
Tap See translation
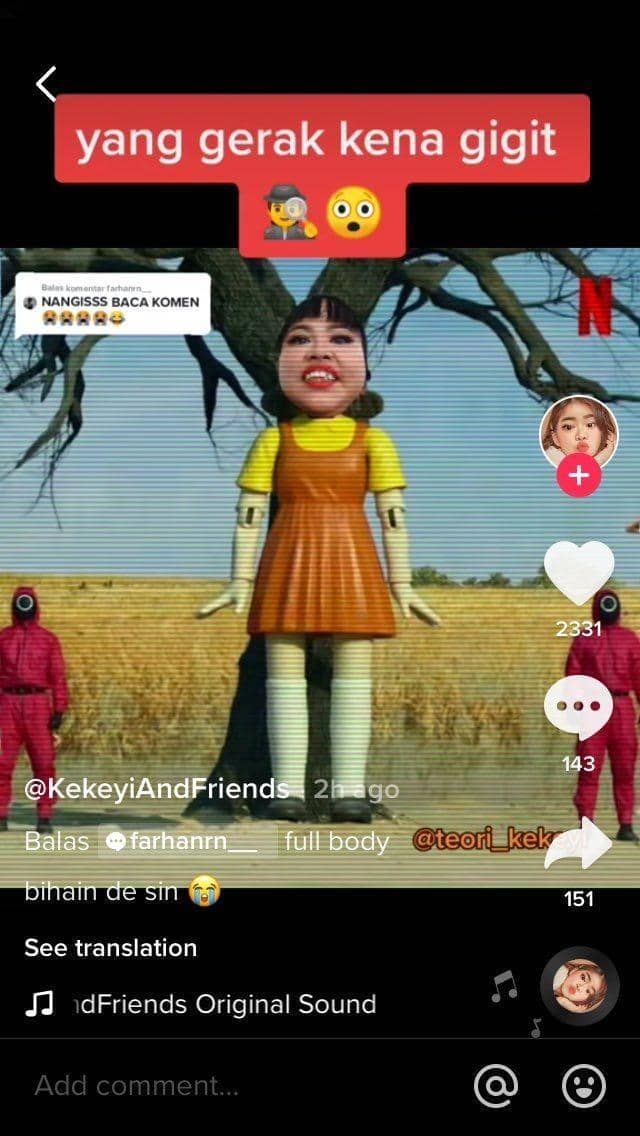pos(111,947)
